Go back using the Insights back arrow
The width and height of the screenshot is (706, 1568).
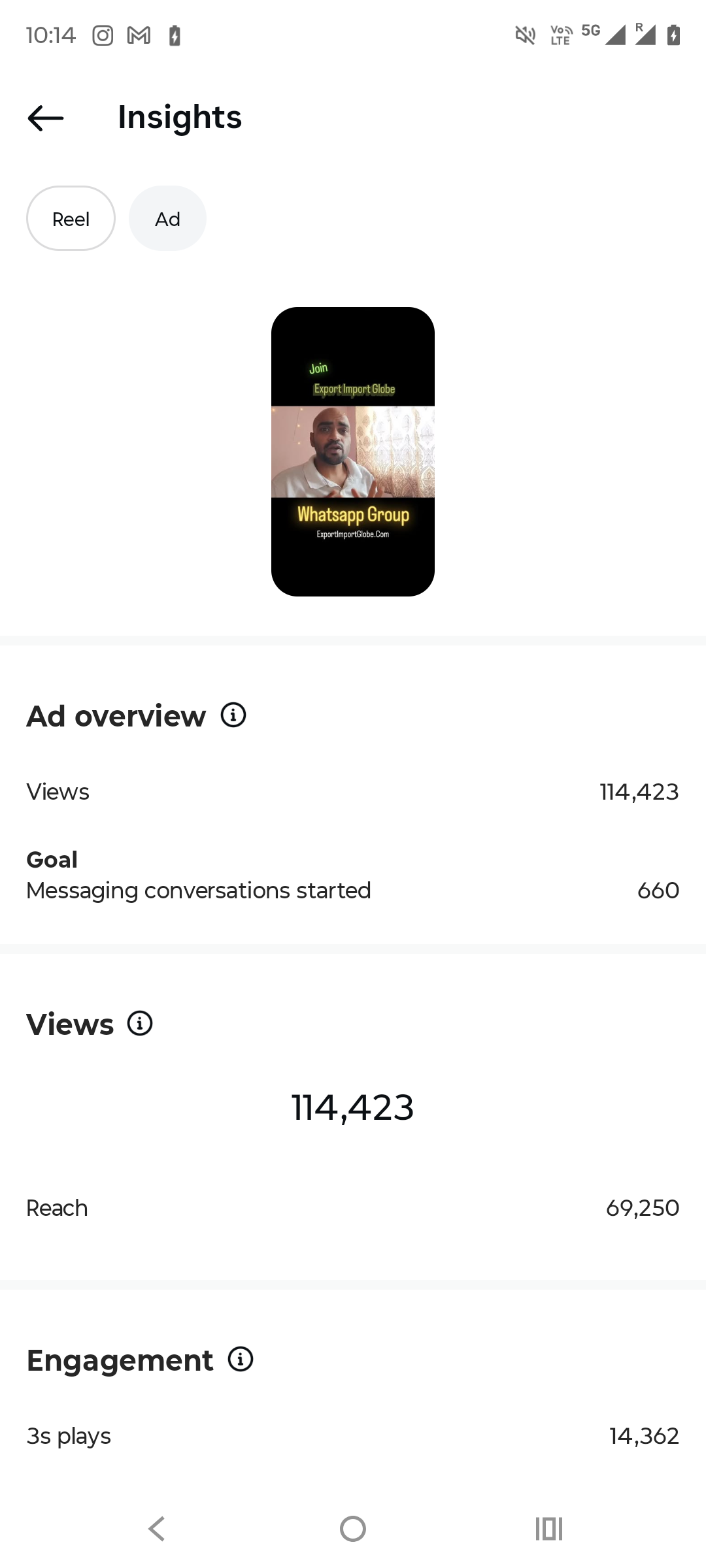44,118
